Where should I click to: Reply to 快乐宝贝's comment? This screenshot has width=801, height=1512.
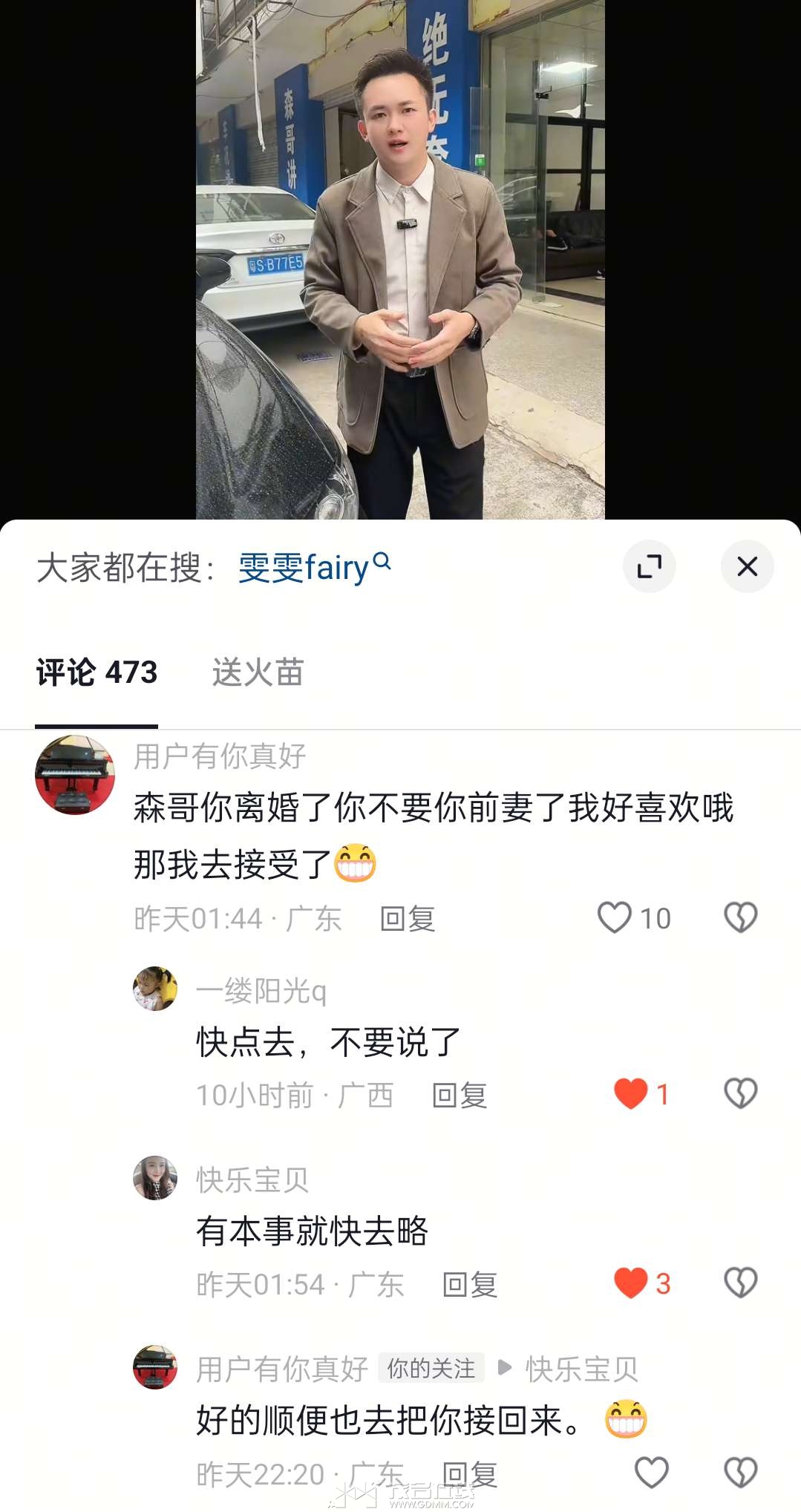pyautogui.click(x=469, y=1285)
